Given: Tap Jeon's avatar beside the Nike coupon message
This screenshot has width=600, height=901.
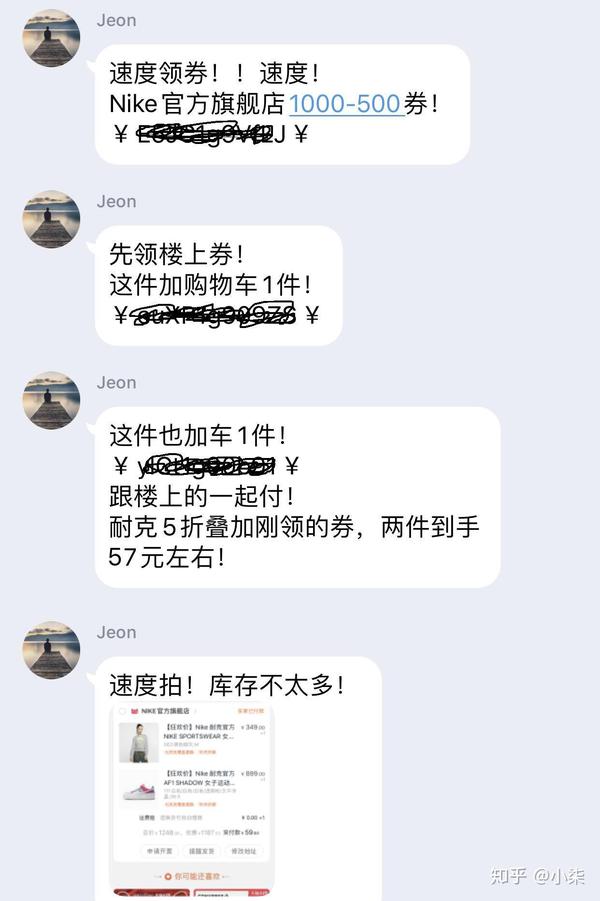Looking at the screenshot, I should (x=52, y=38).
